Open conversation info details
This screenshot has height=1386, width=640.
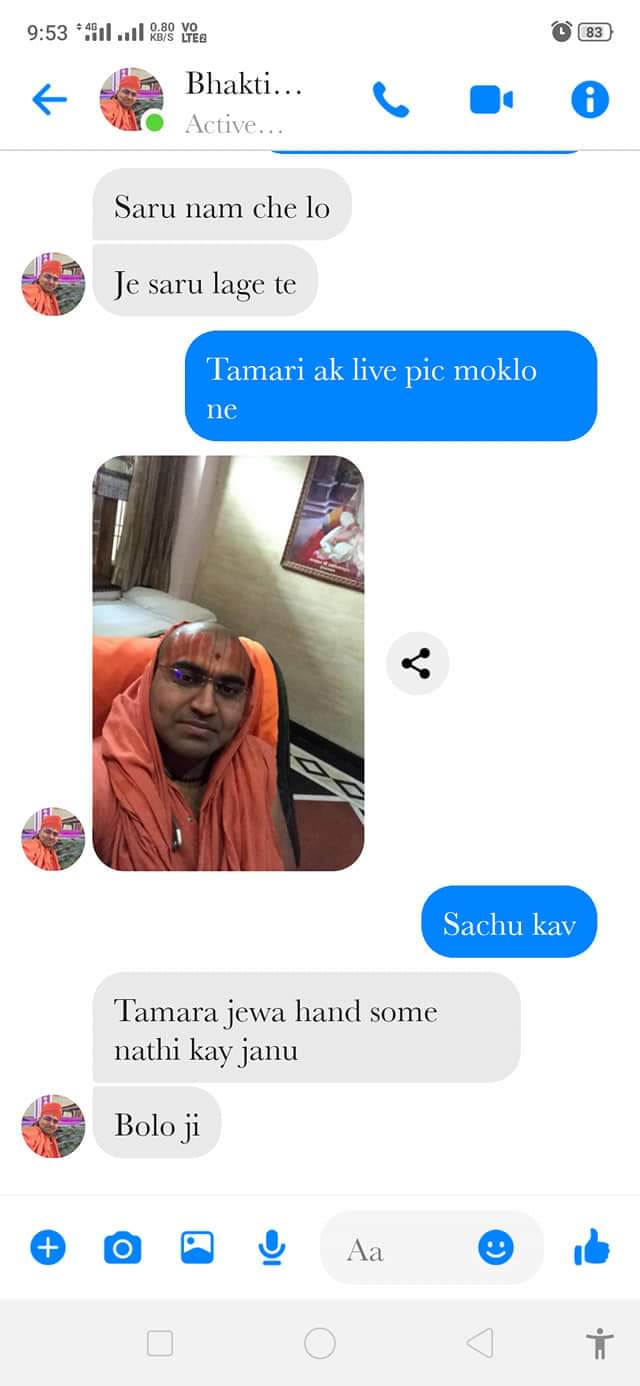[x=590, y=99]
